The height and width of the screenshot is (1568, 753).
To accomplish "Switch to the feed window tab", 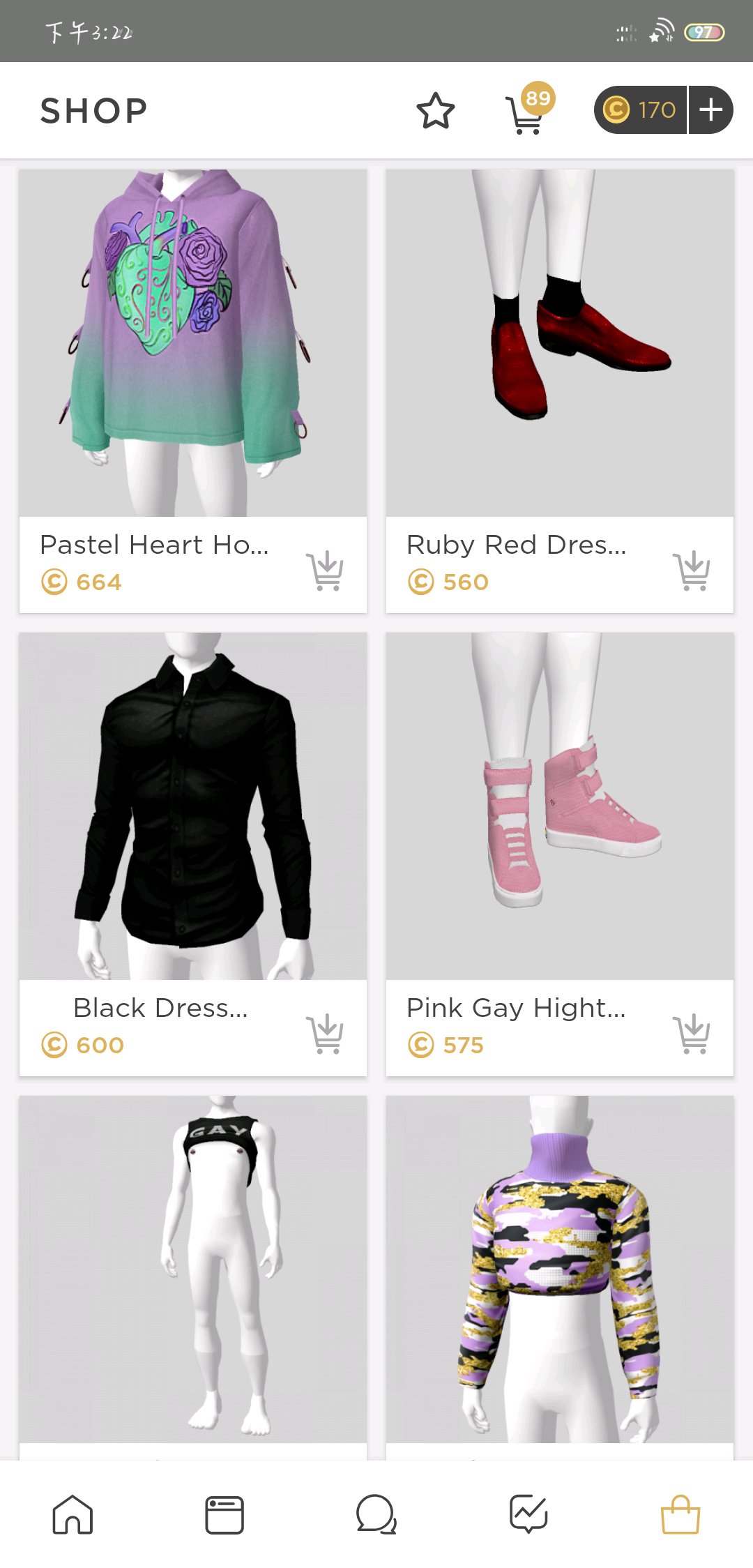I will pos(225,1514).
